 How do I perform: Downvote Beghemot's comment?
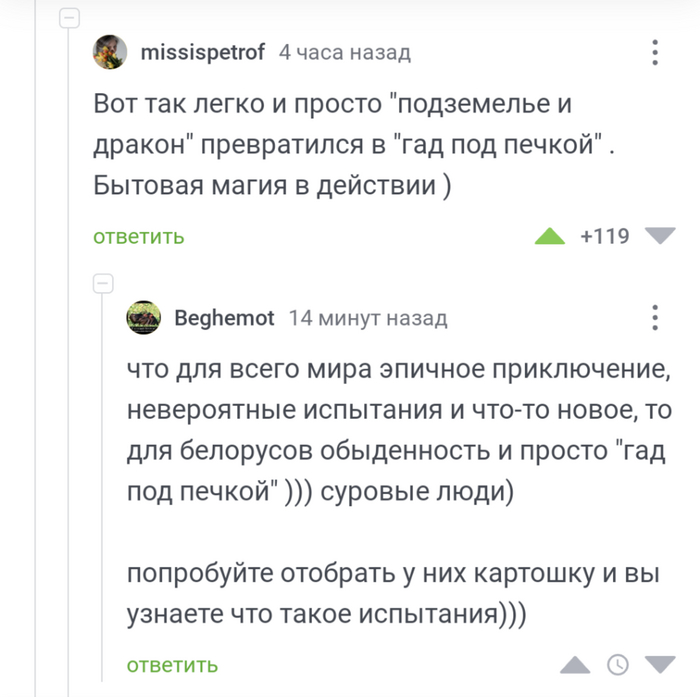(x=660, y=665)
